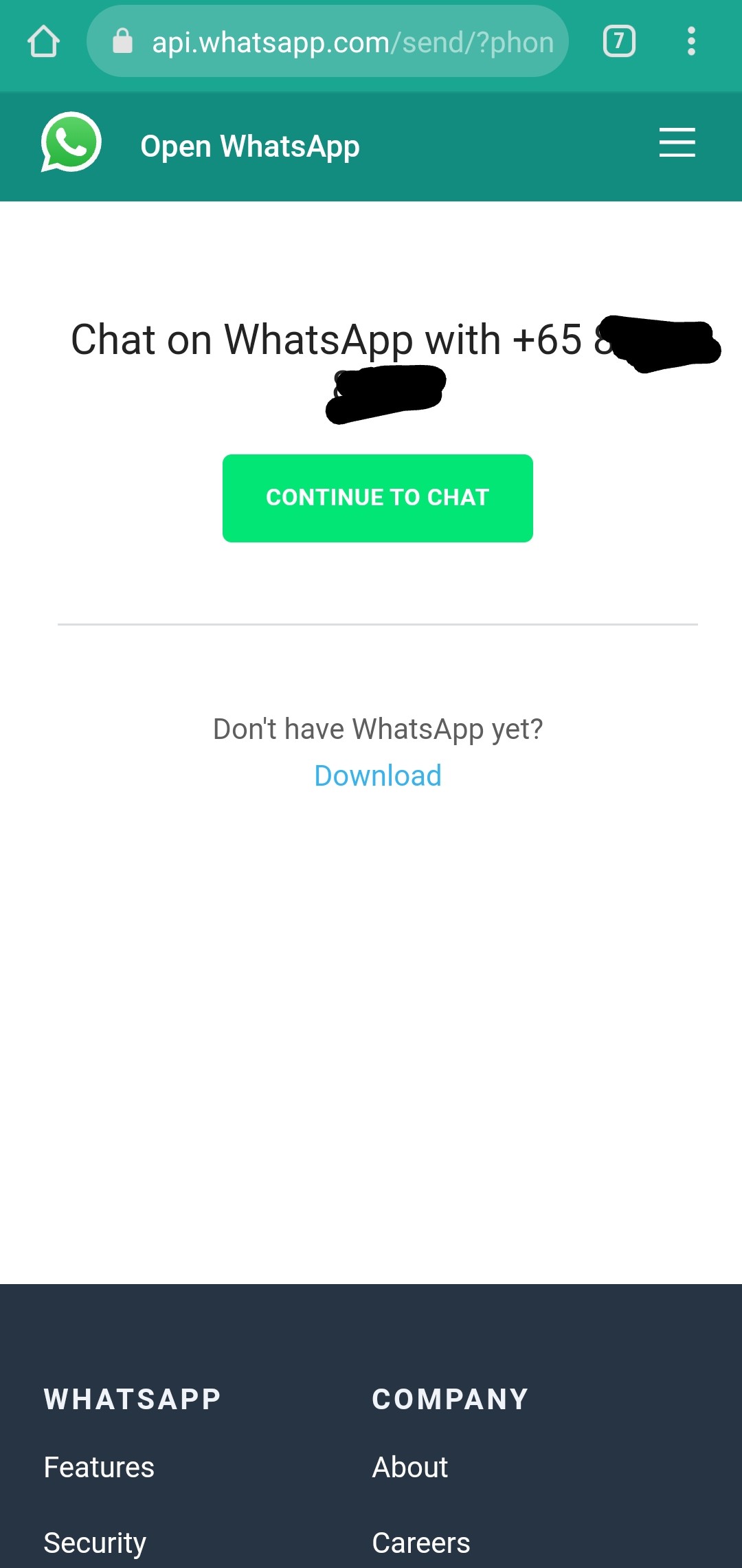Click the Download link

pyautogui.click(x=377, y=775)
